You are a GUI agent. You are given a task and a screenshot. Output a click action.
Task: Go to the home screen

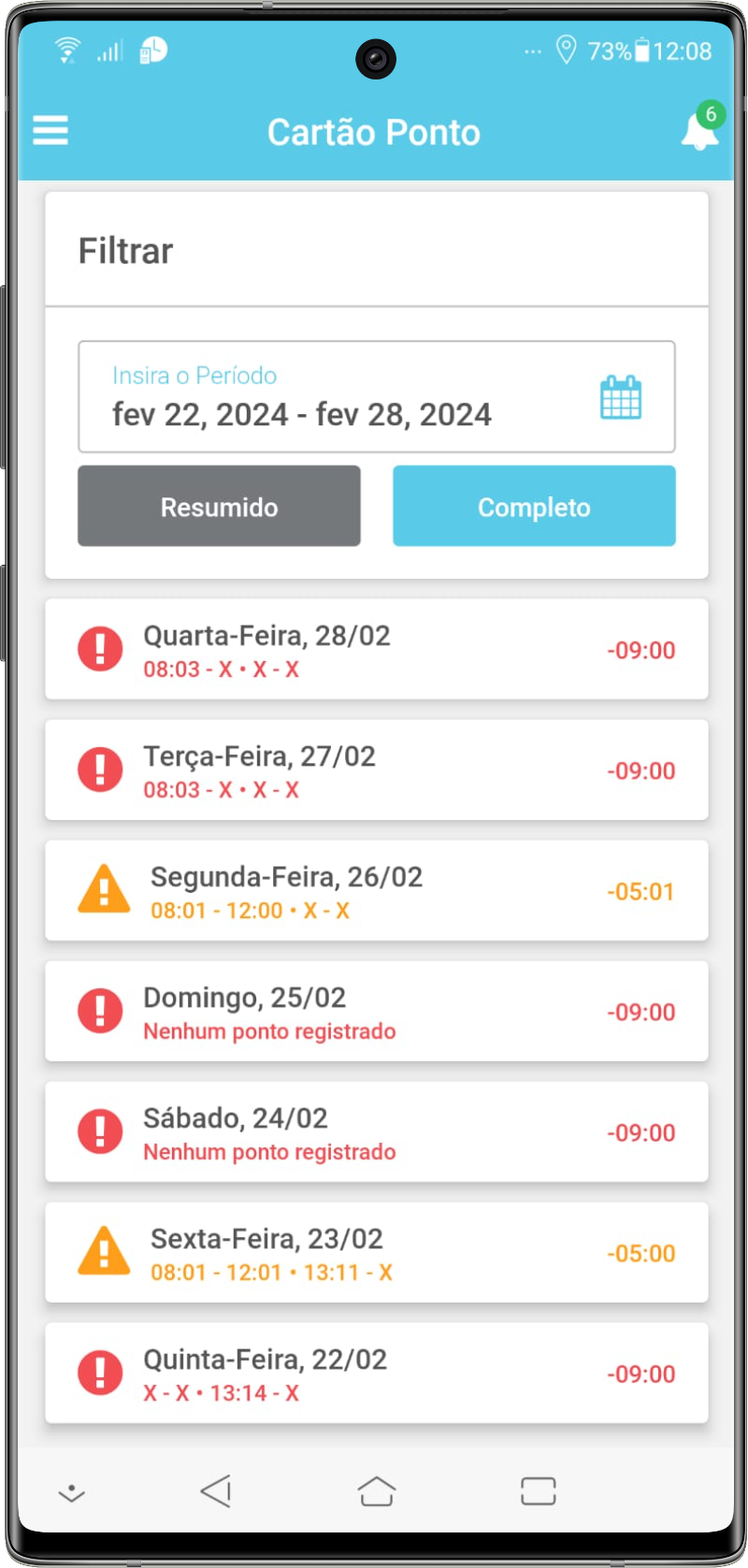[377, 1491]
